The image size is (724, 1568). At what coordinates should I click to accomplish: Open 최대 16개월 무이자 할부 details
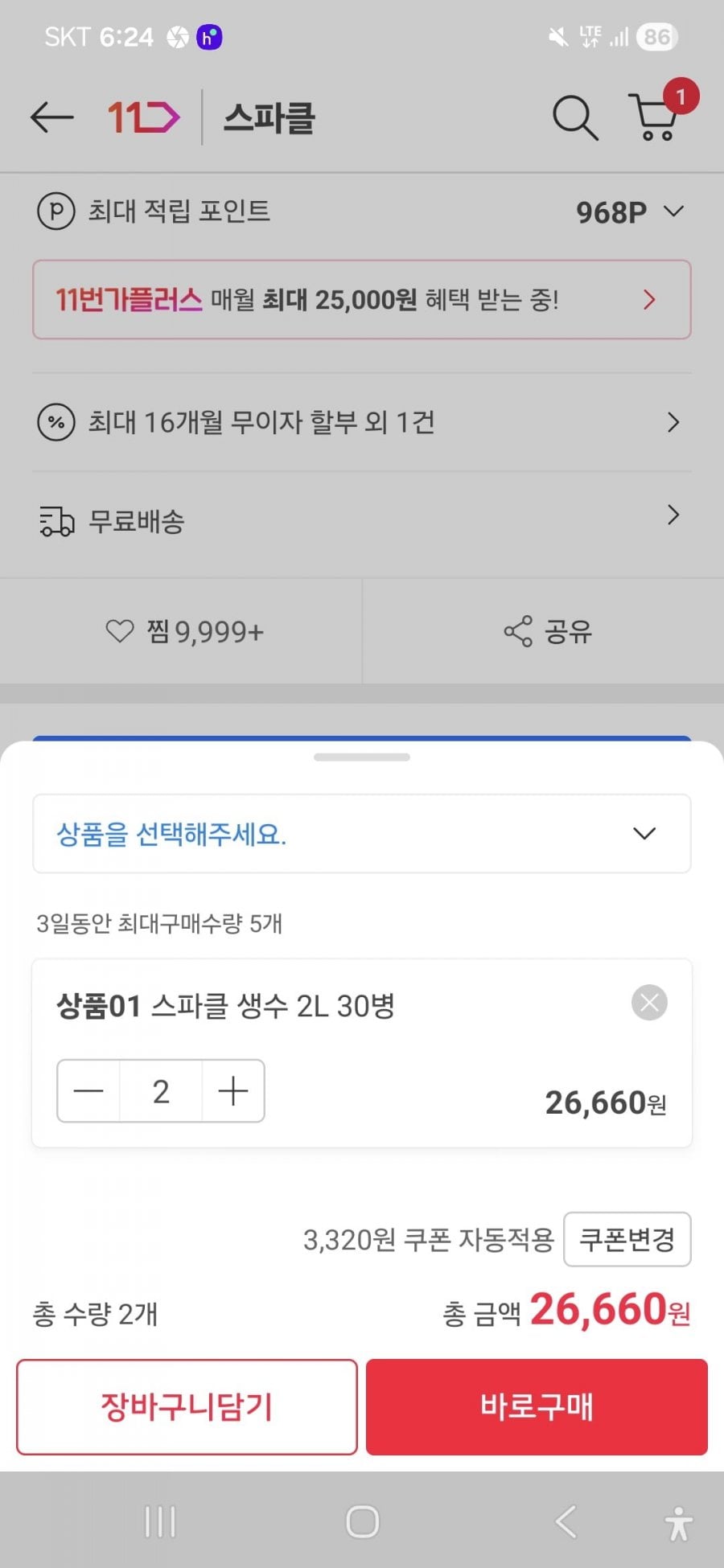click(x=361, y=422)
